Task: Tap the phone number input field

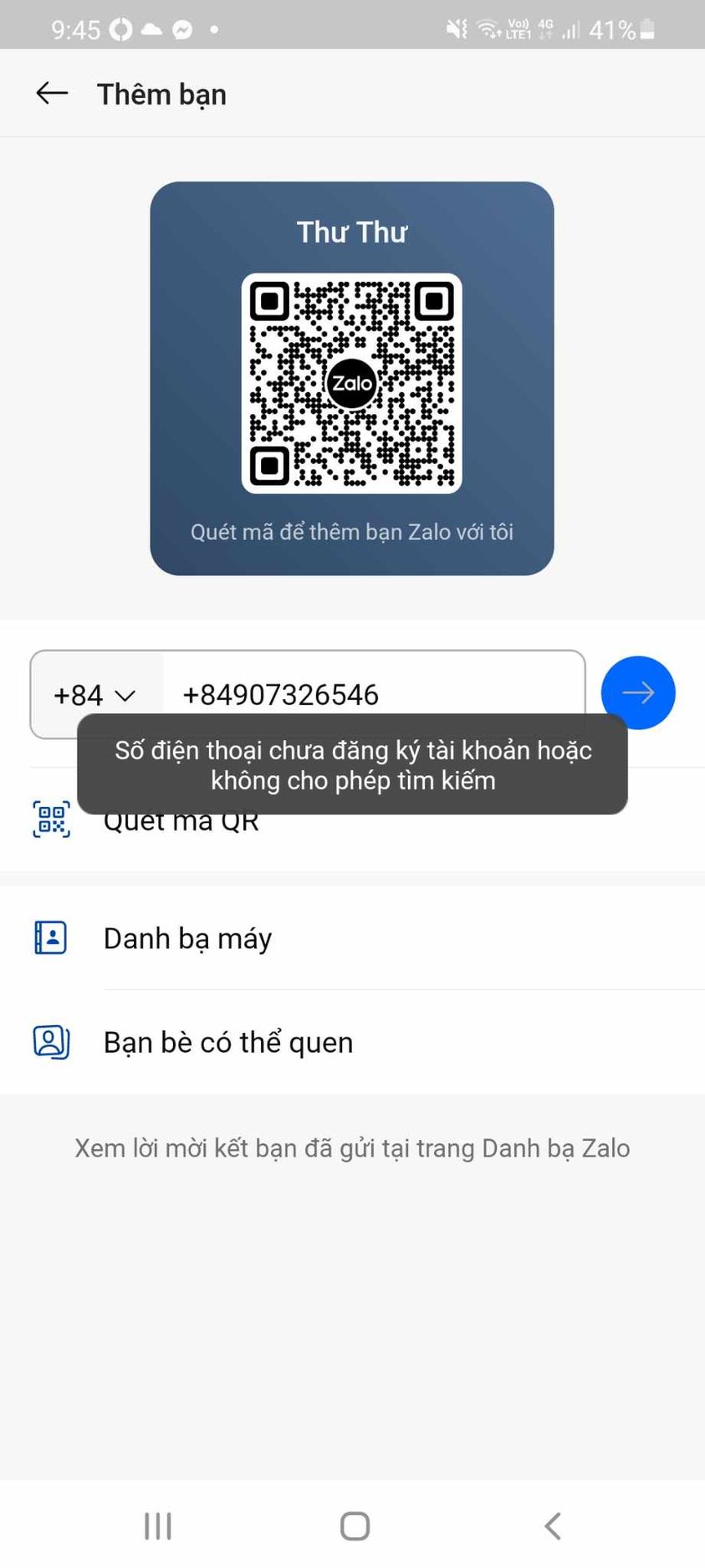Action: 372,692
